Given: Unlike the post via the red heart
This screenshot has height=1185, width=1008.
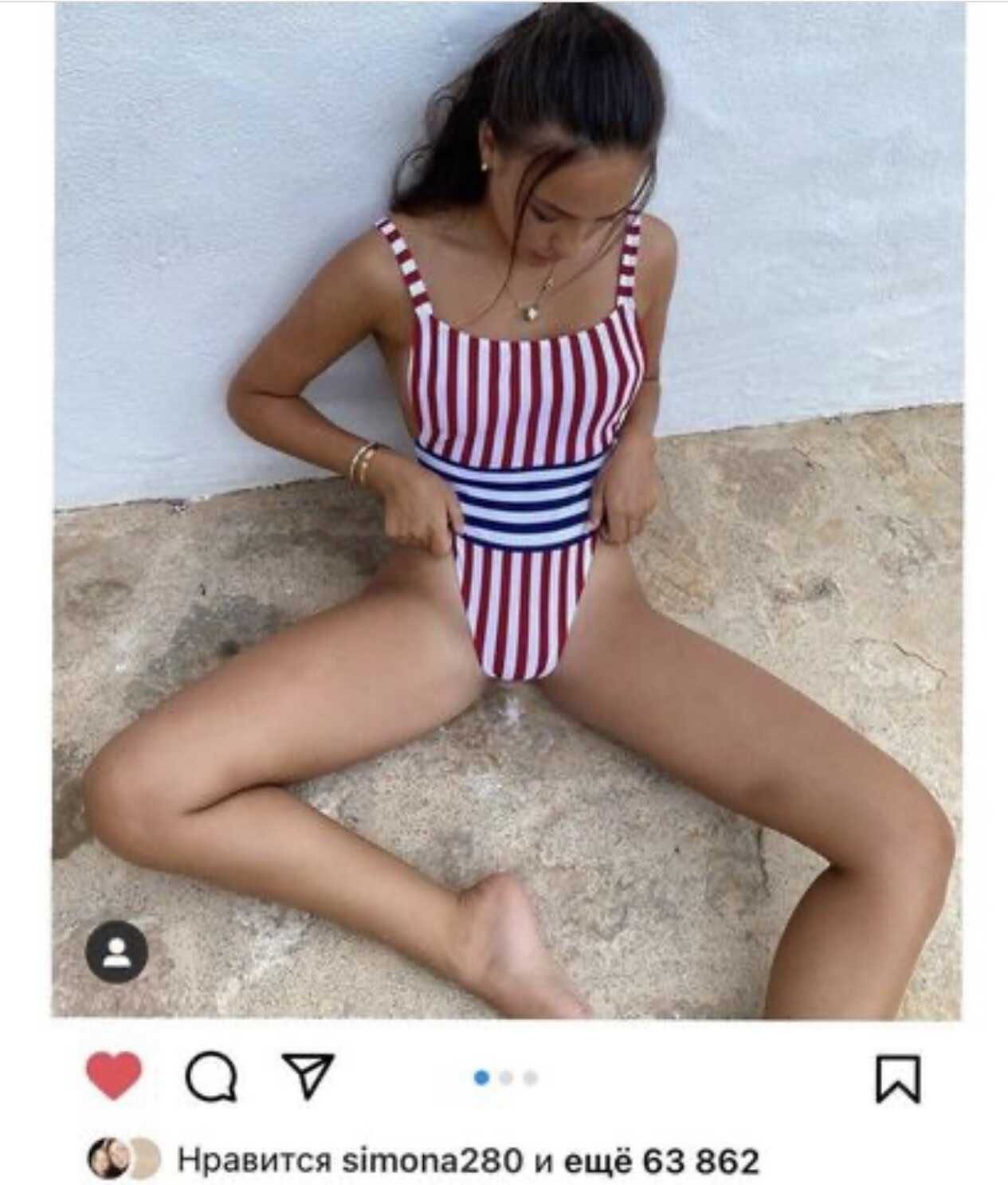Looking at the screenshot, I should [113, 1076].
